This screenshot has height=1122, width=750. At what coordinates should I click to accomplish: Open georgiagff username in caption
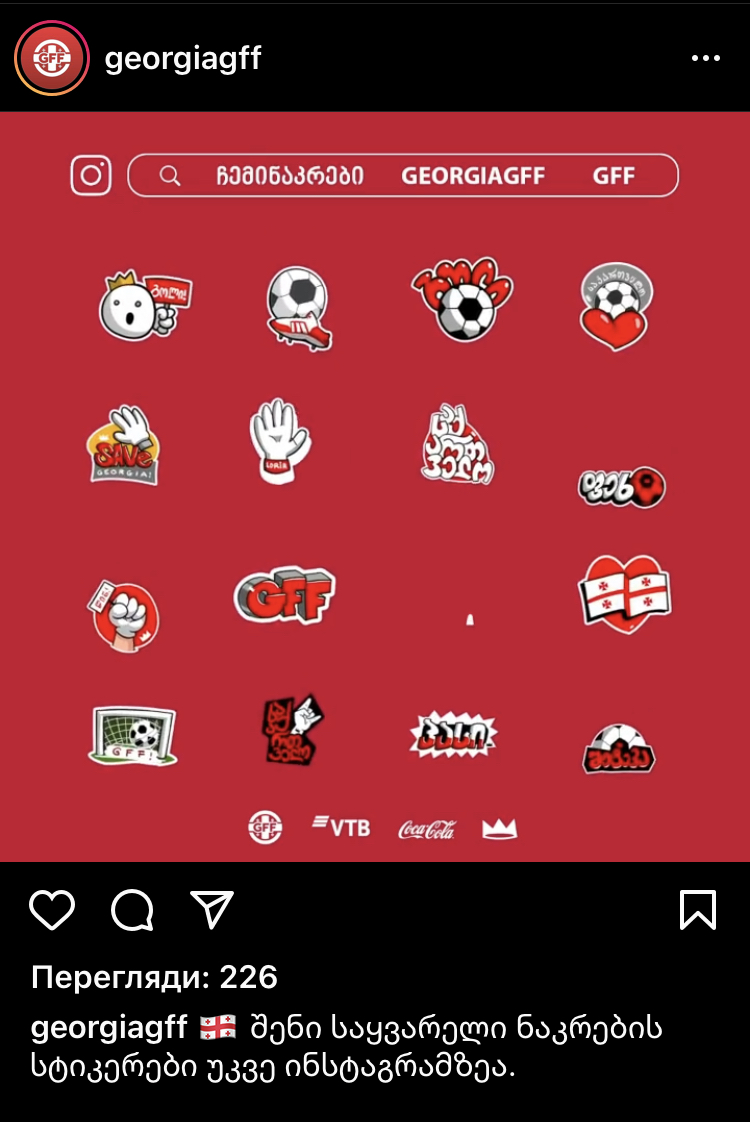(109, 1027)
